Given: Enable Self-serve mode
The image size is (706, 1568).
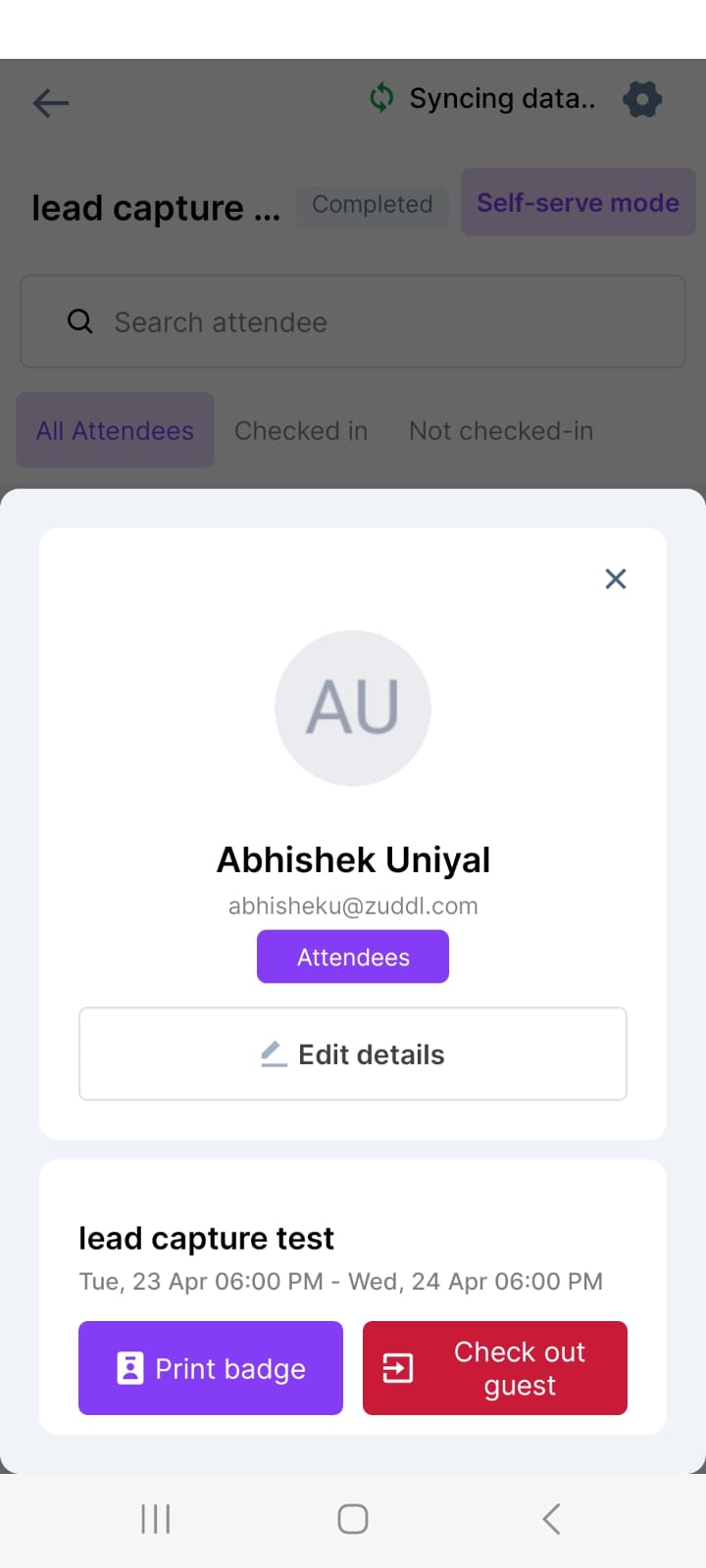Looking at the screenshot, I should (578, 203).
